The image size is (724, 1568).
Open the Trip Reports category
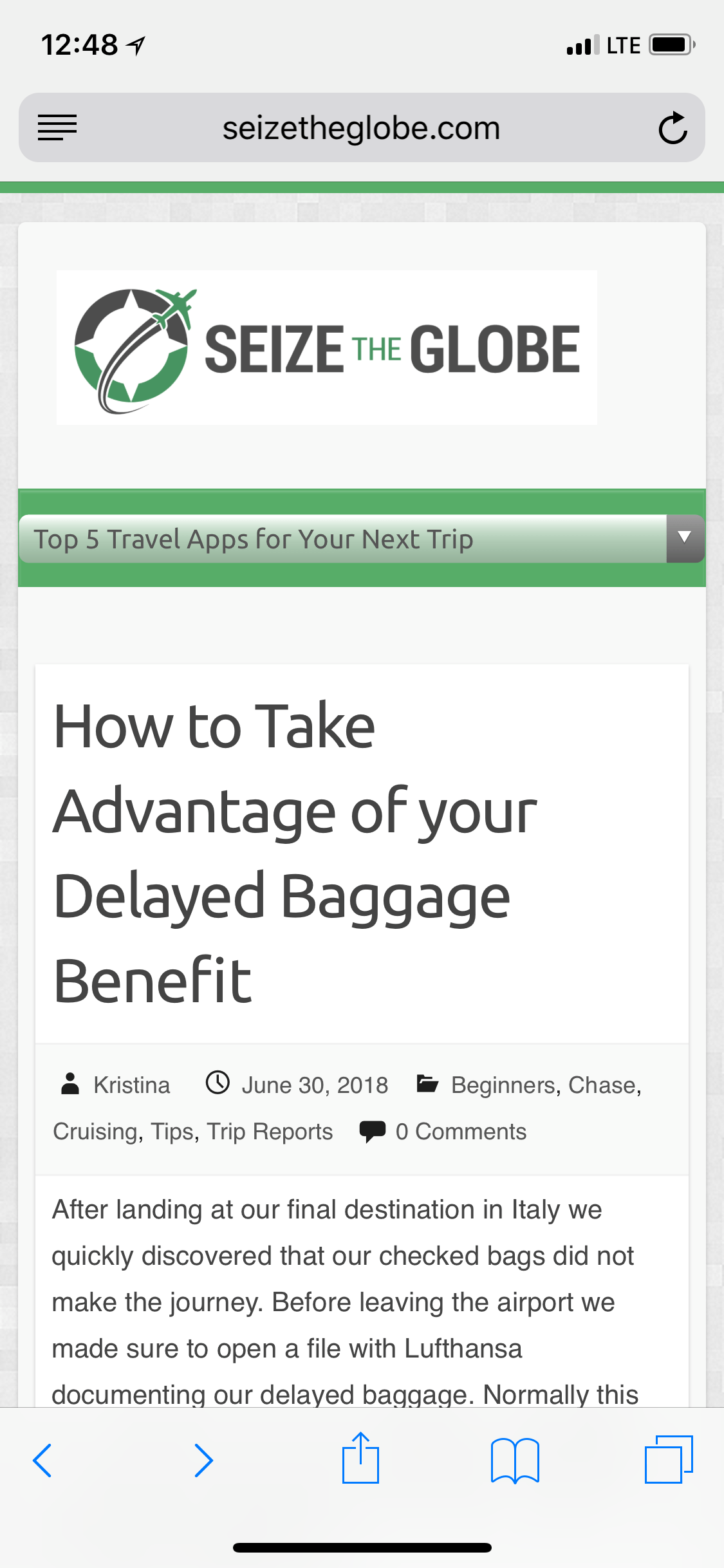pyautogui.click(x=270, y=1132)
